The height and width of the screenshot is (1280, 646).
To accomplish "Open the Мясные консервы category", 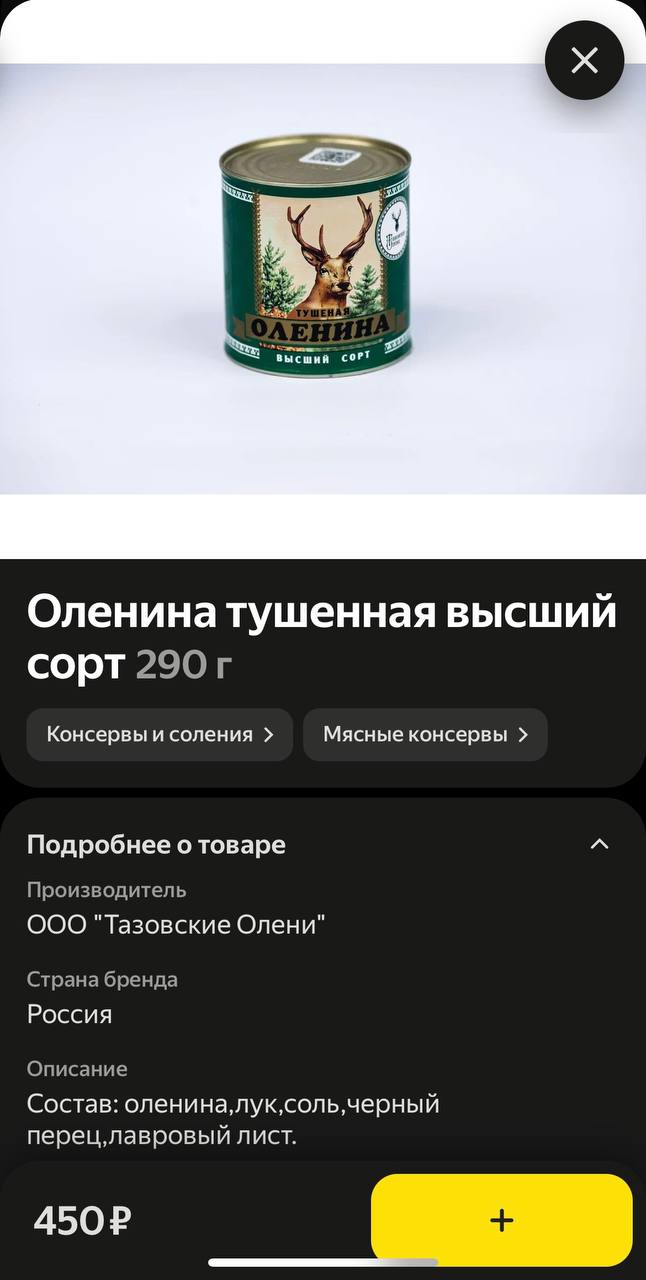I will (425, 735).
